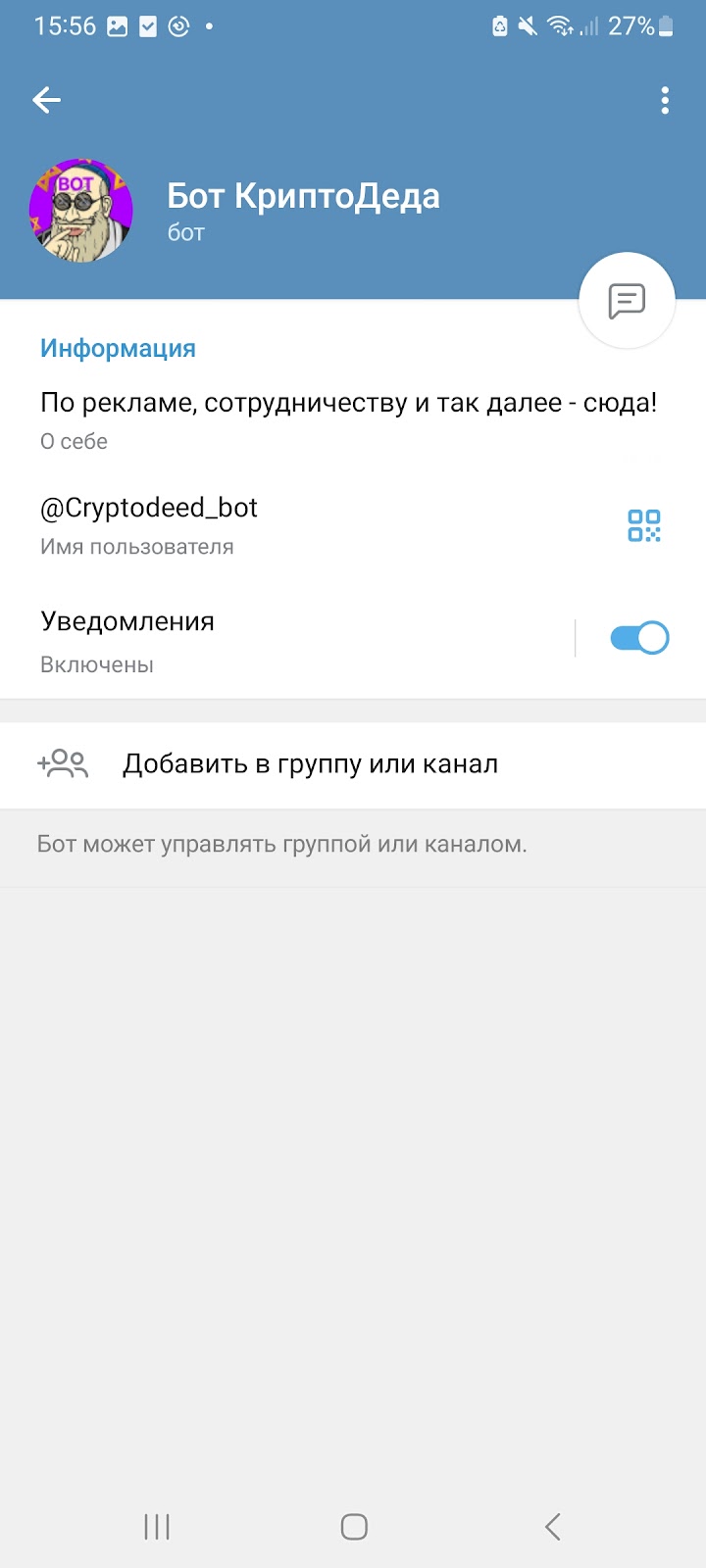Go to the system home screen
706x1568 pixels.
point(354,1526)
